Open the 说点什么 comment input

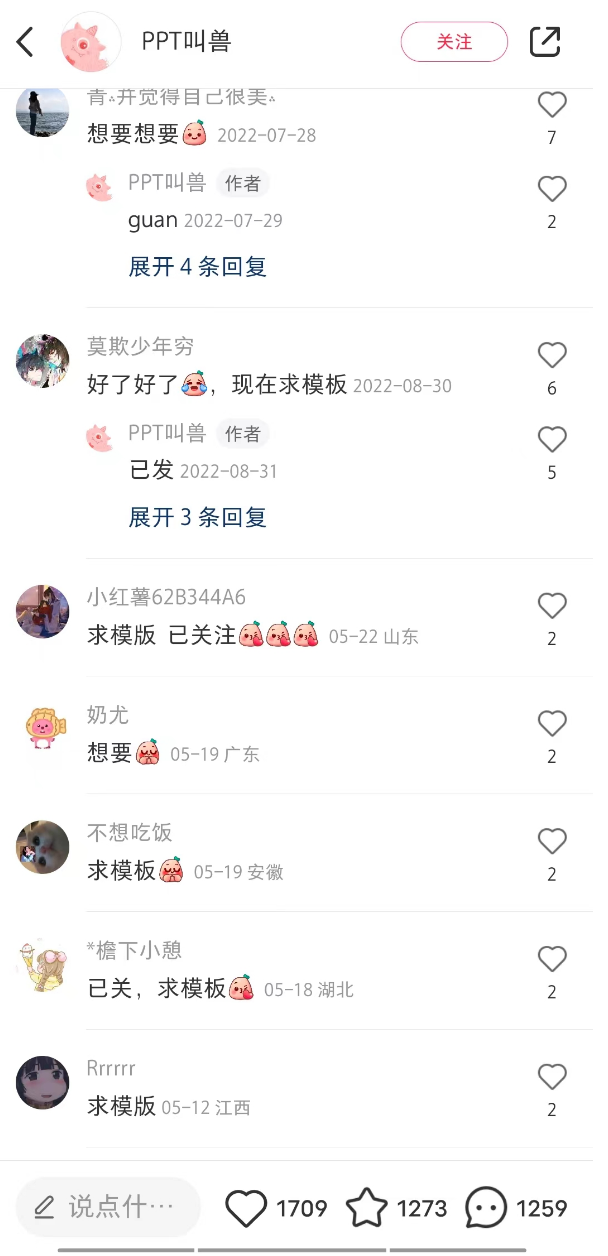coord(108,1207)
